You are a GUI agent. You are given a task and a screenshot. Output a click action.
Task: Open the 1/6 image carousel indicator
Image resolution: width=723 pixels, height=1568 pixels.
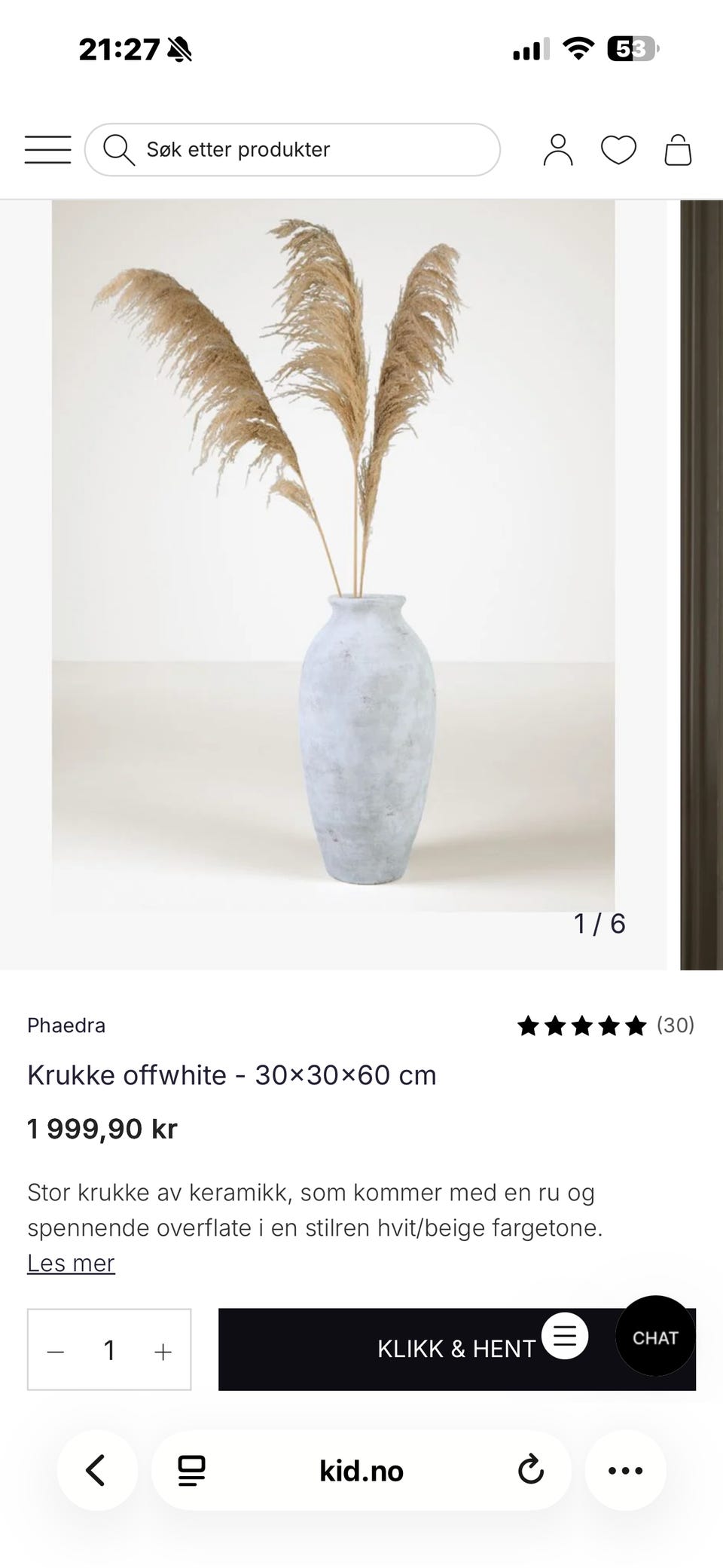599,922
